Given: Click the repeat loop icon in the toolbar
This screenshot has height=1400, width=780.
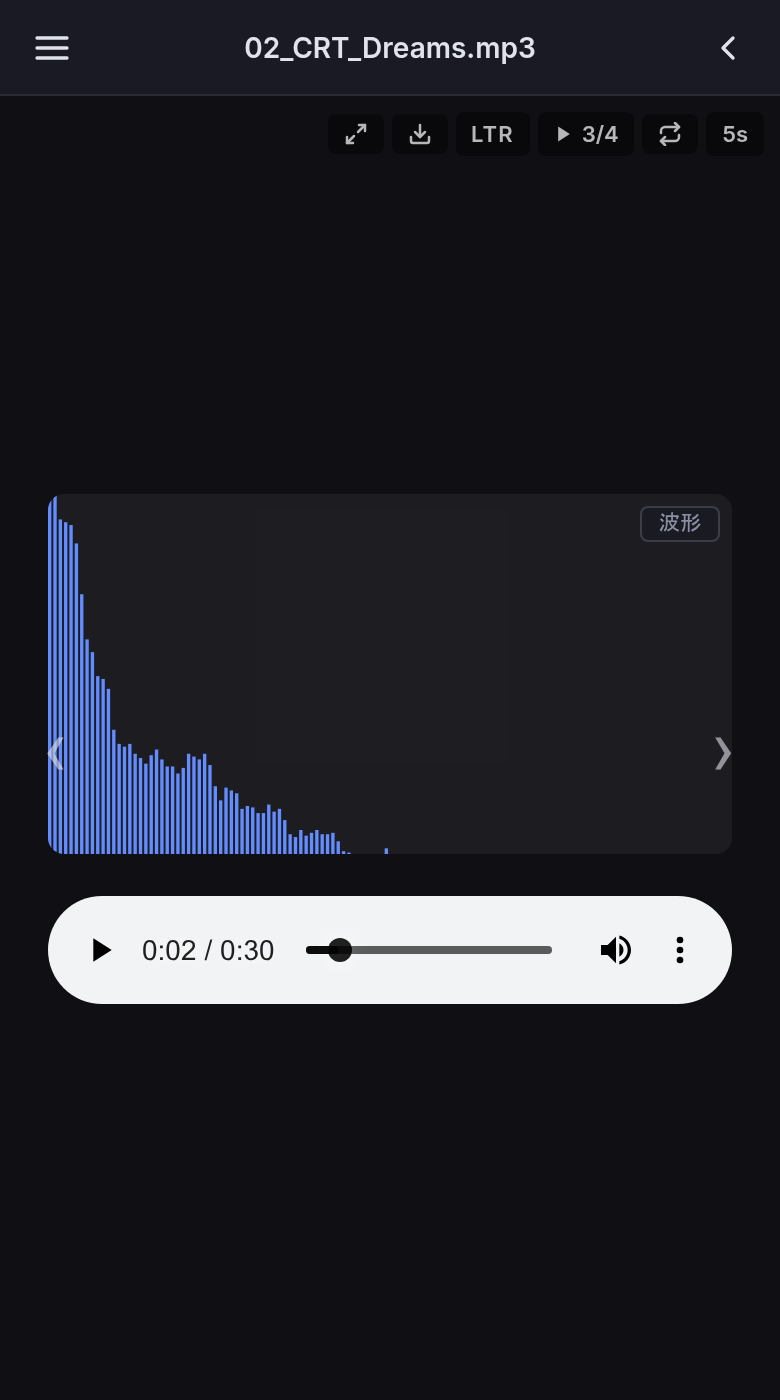Looking at the screenshot, I should coord(669,134).
